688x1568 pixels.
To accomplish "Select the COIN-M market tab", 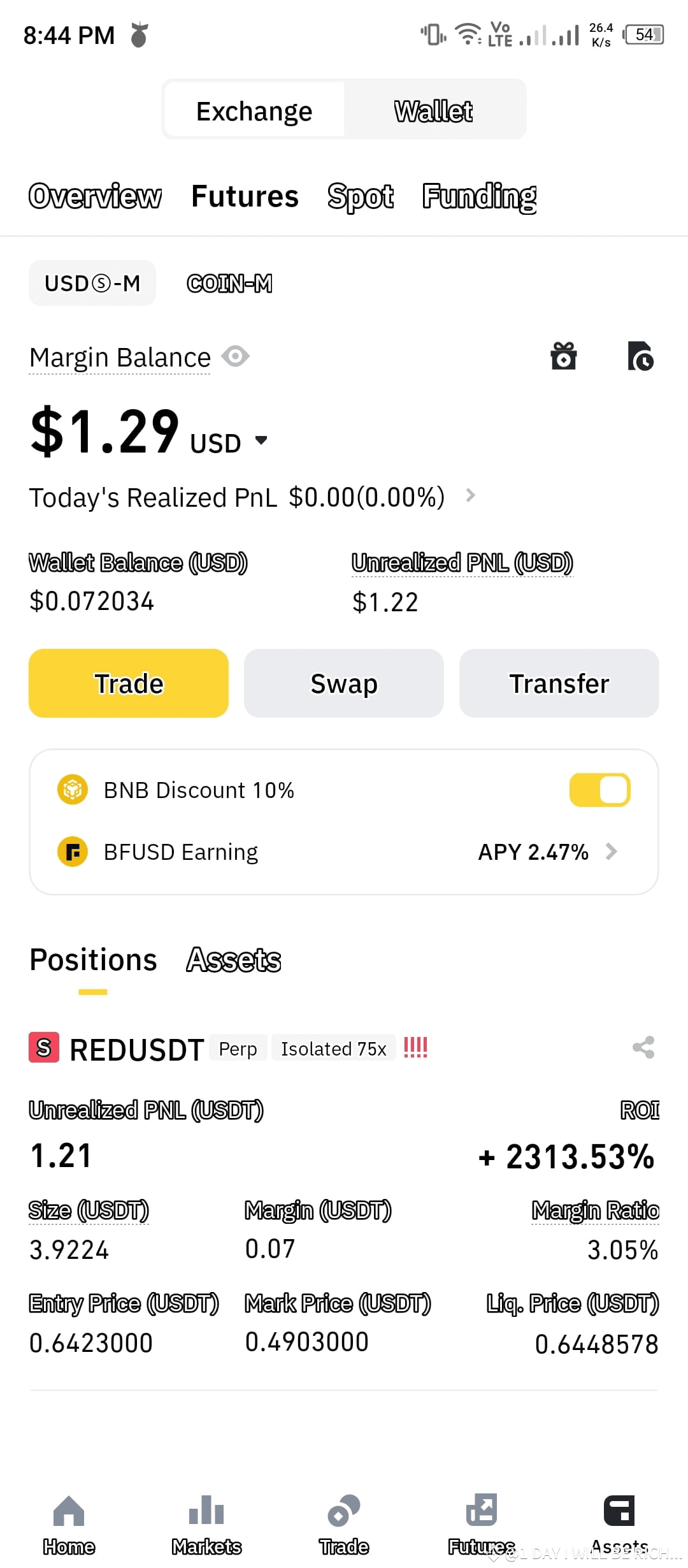I will pos(230,283).
